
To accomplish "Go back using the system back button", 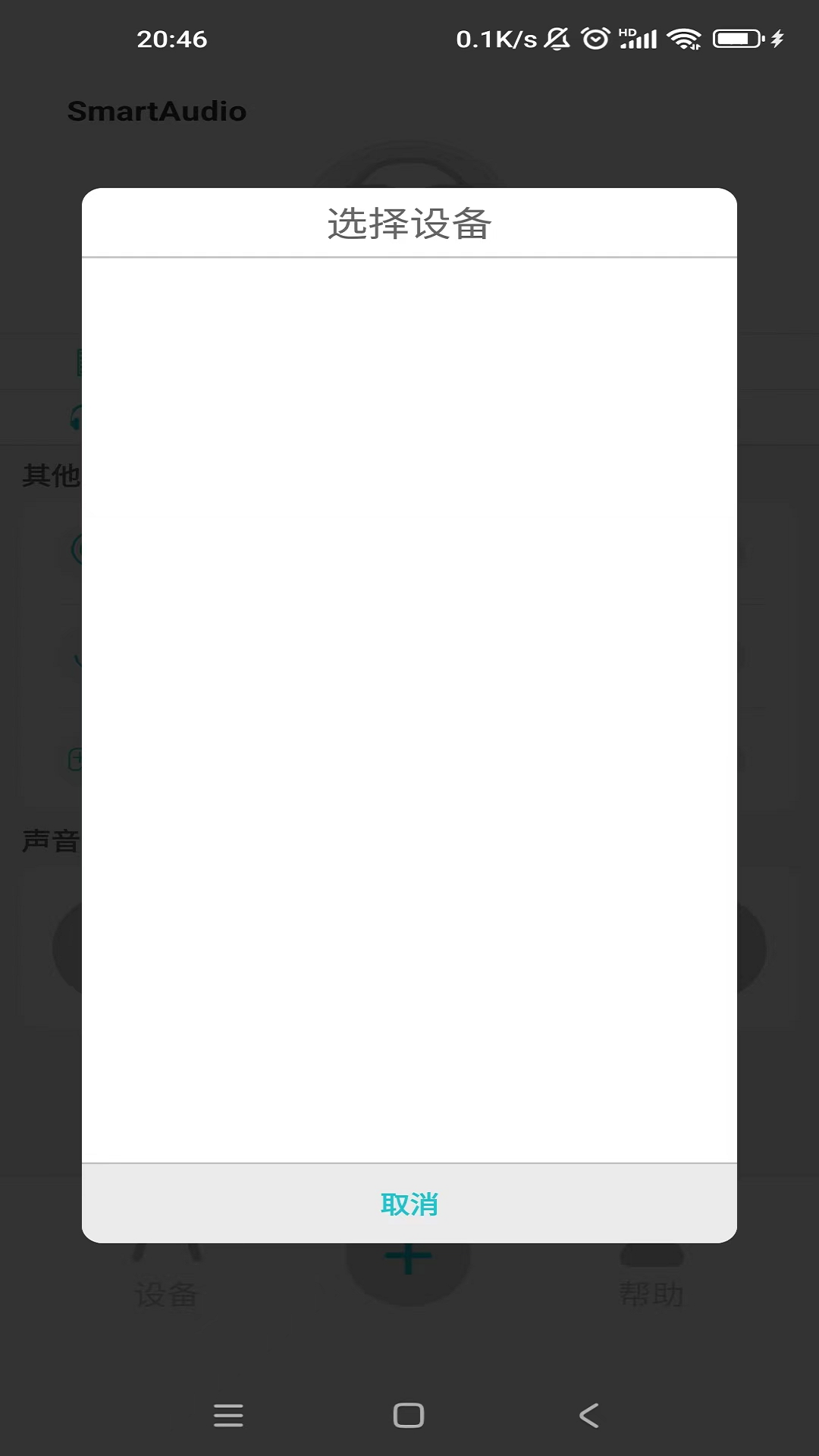I will 589,1415.
